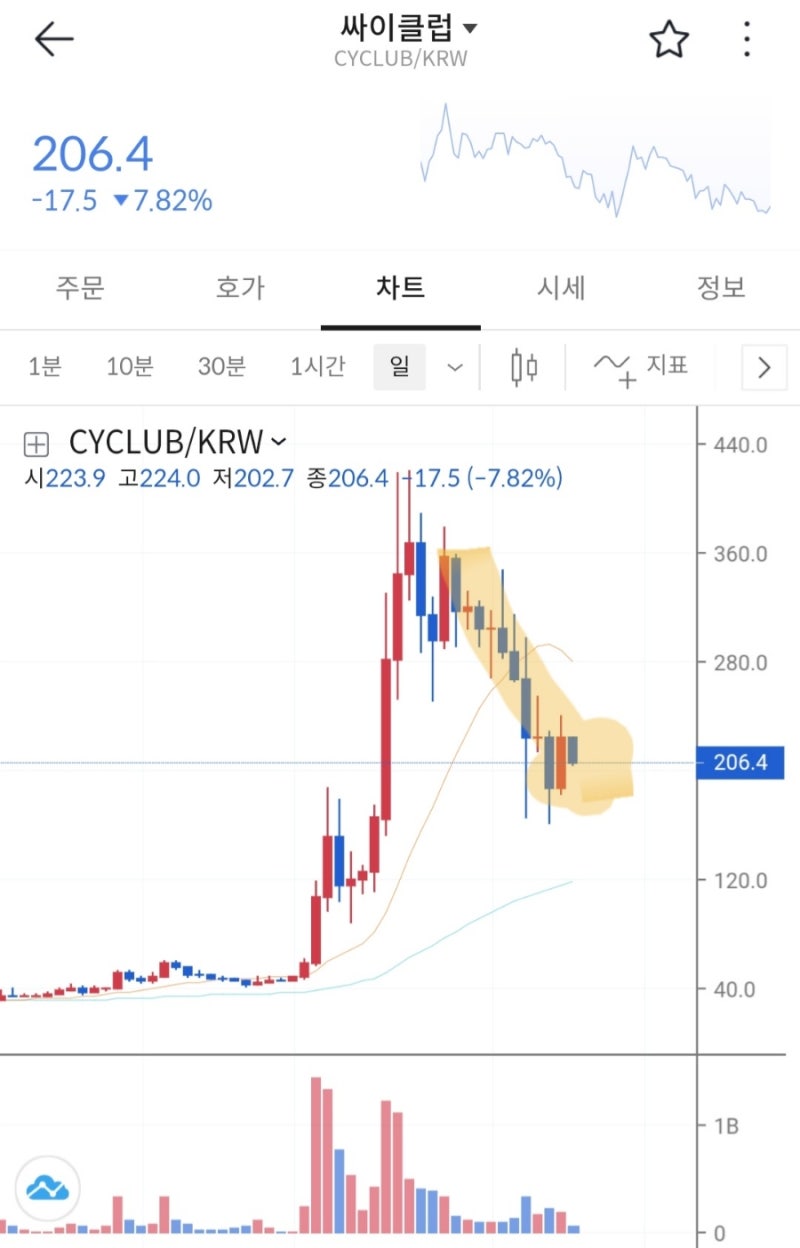Add CYCLUB to favorites with star icon
This screenshot has width=800, height=1248.
[667, 38]
